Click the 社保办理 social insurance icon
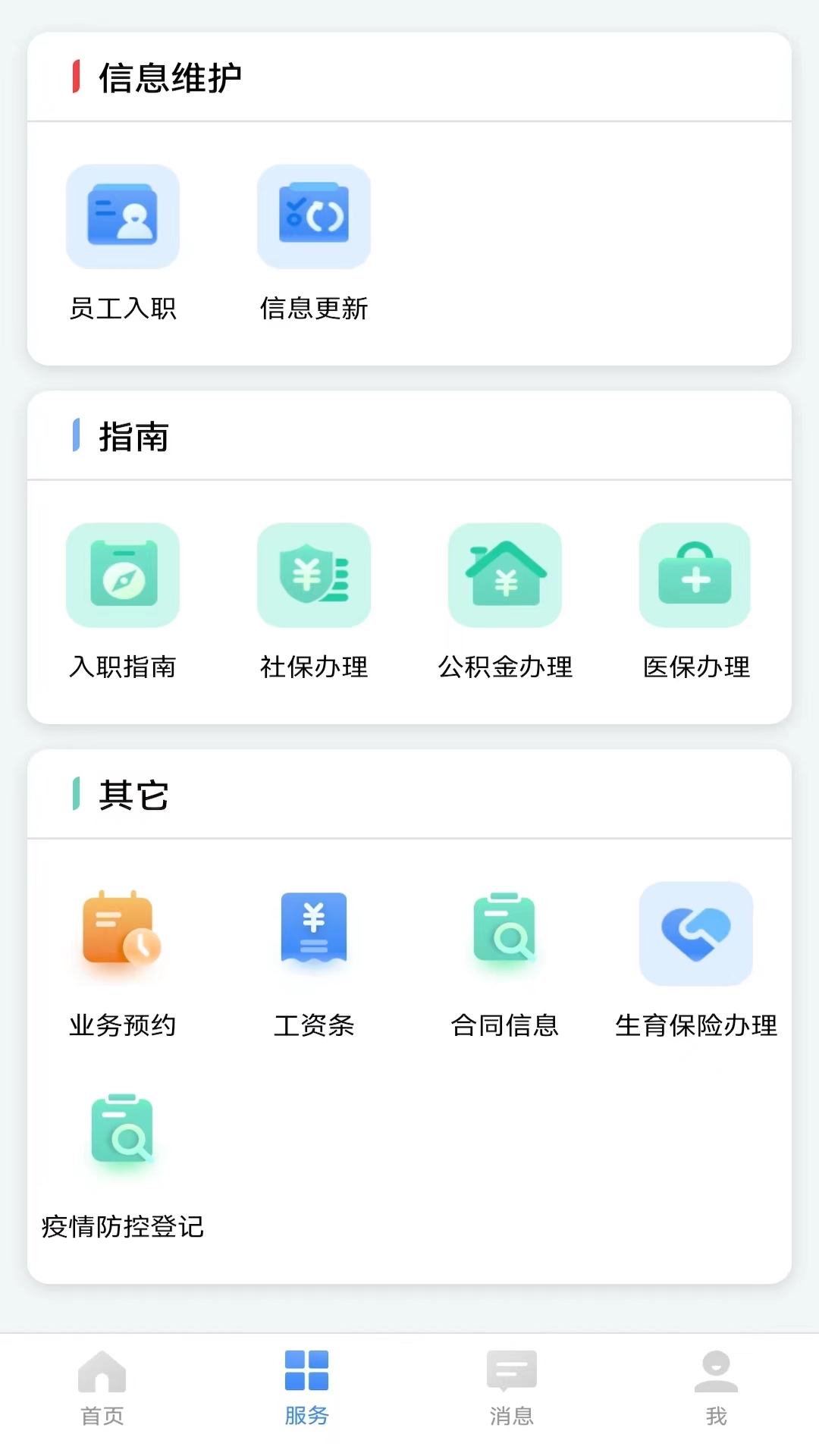The height and width of the screenshot is (1456, 819). [314, 576]
